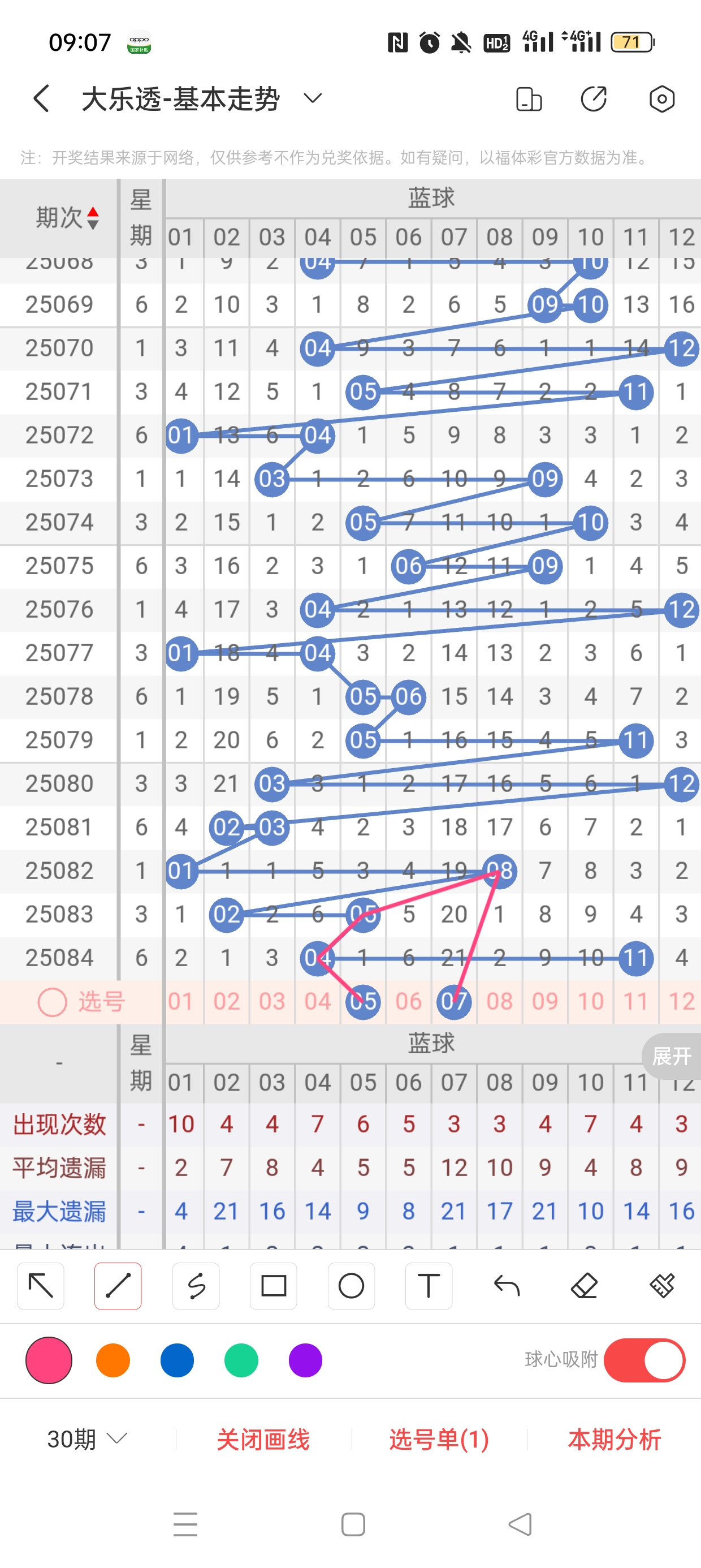Undo the last drawn stroke
The width and height of the screenshot is (701, 1568).
[507, 1286]
